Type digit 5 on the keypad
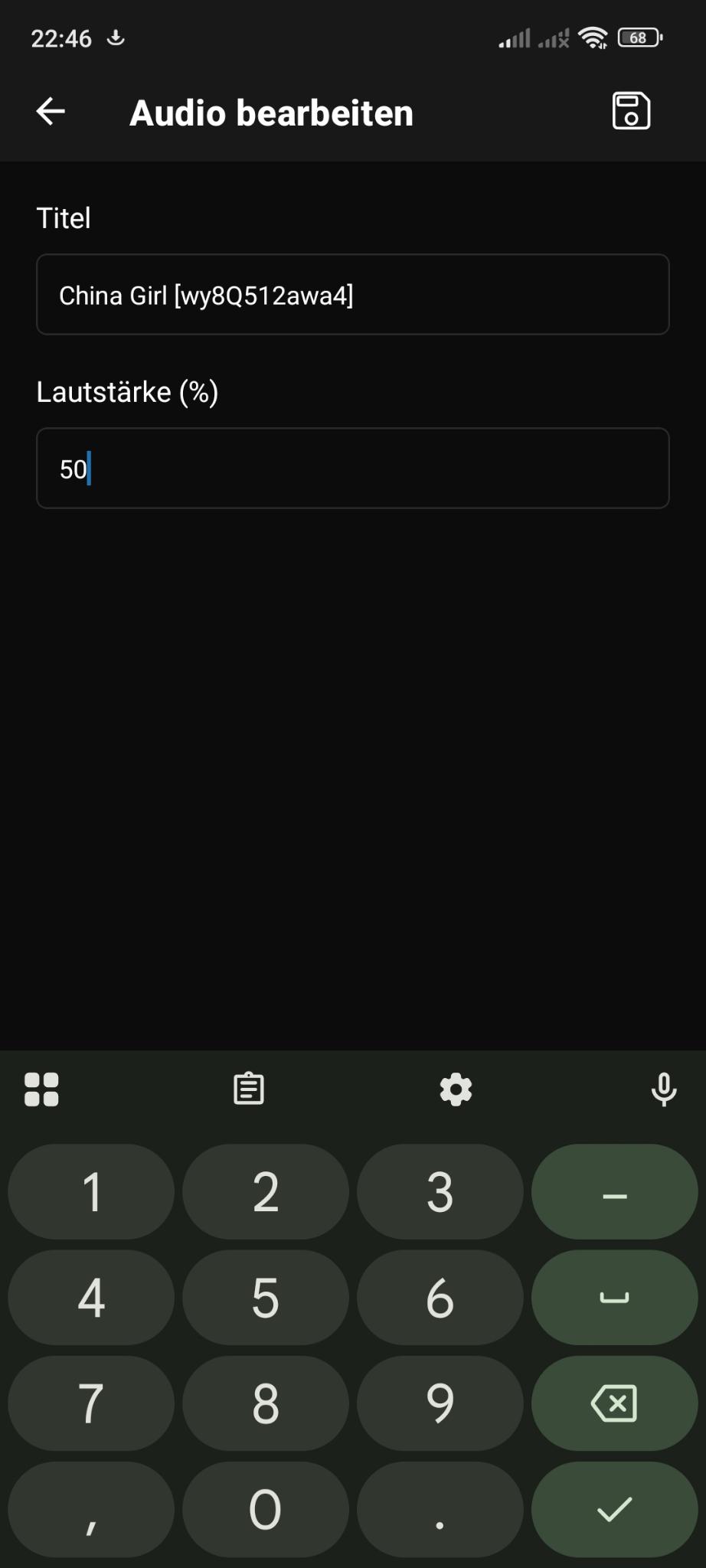This screenshot has height=1568, width=706. coord(265,1298)
